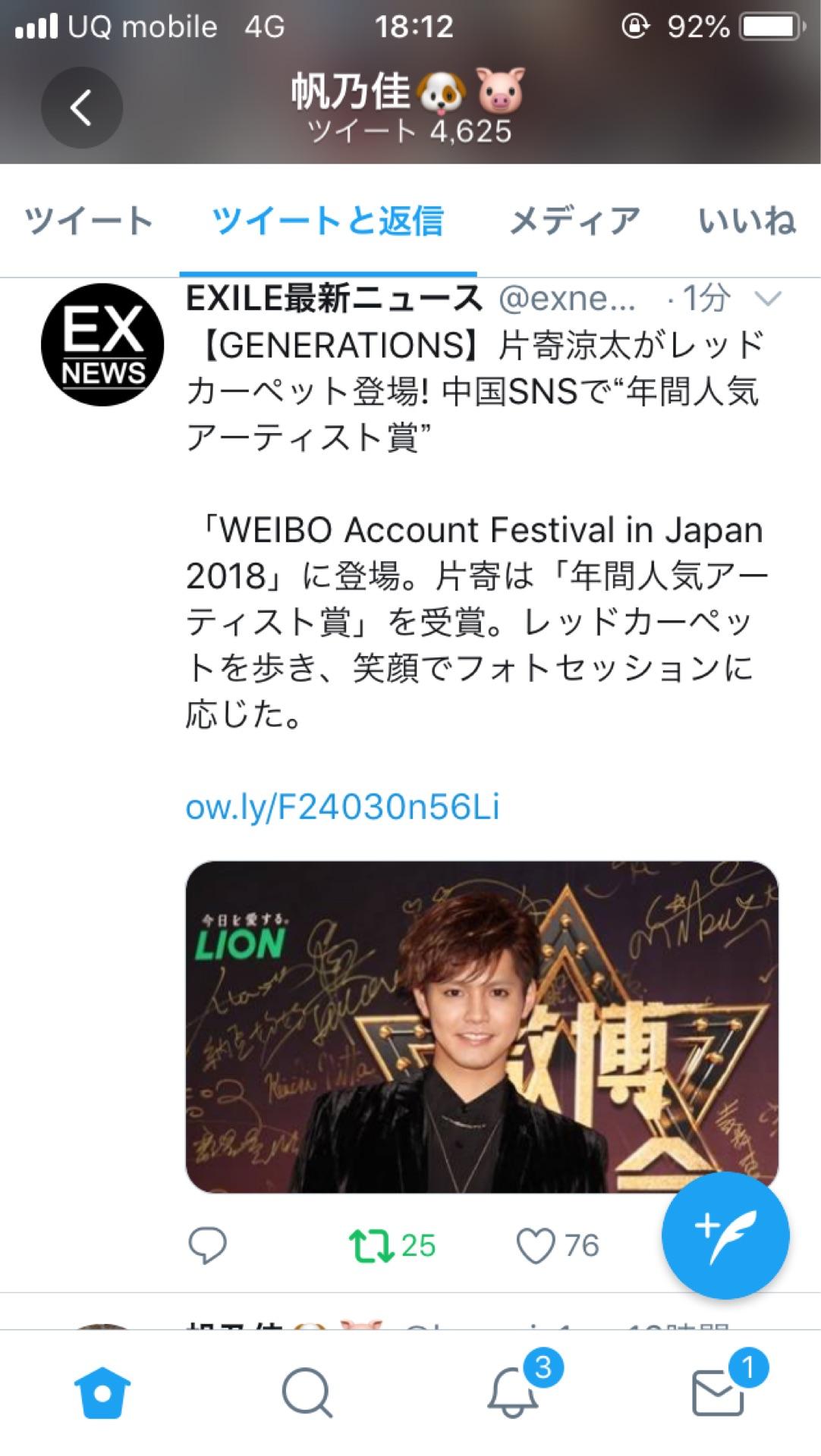Image resolution: width=821 pixels, height=1456 pixels.
Task: Like the EXILE最新ニュース tweet
Action: click(558, 1245)
